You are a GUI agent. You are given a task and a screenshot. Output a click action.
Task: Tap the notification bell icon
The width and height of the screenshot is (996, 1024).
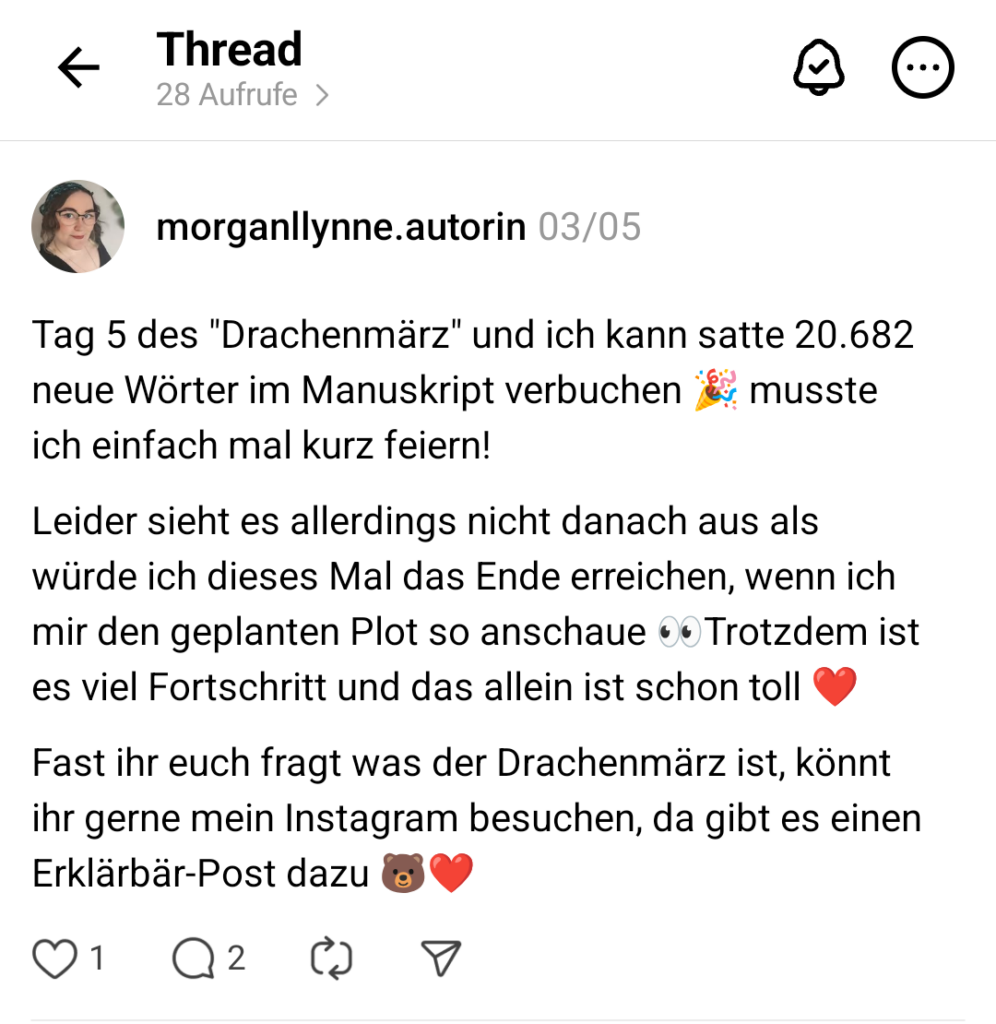point(818,68)
